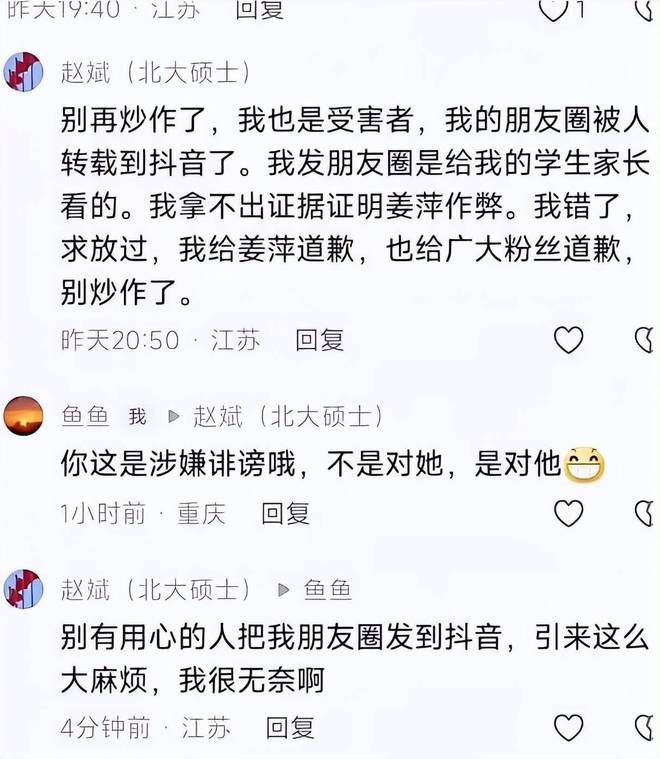This screenshot has width=660, height=759.
Task: Open 鱼鱼's sunset profile avatar
Action: [24, 416]
